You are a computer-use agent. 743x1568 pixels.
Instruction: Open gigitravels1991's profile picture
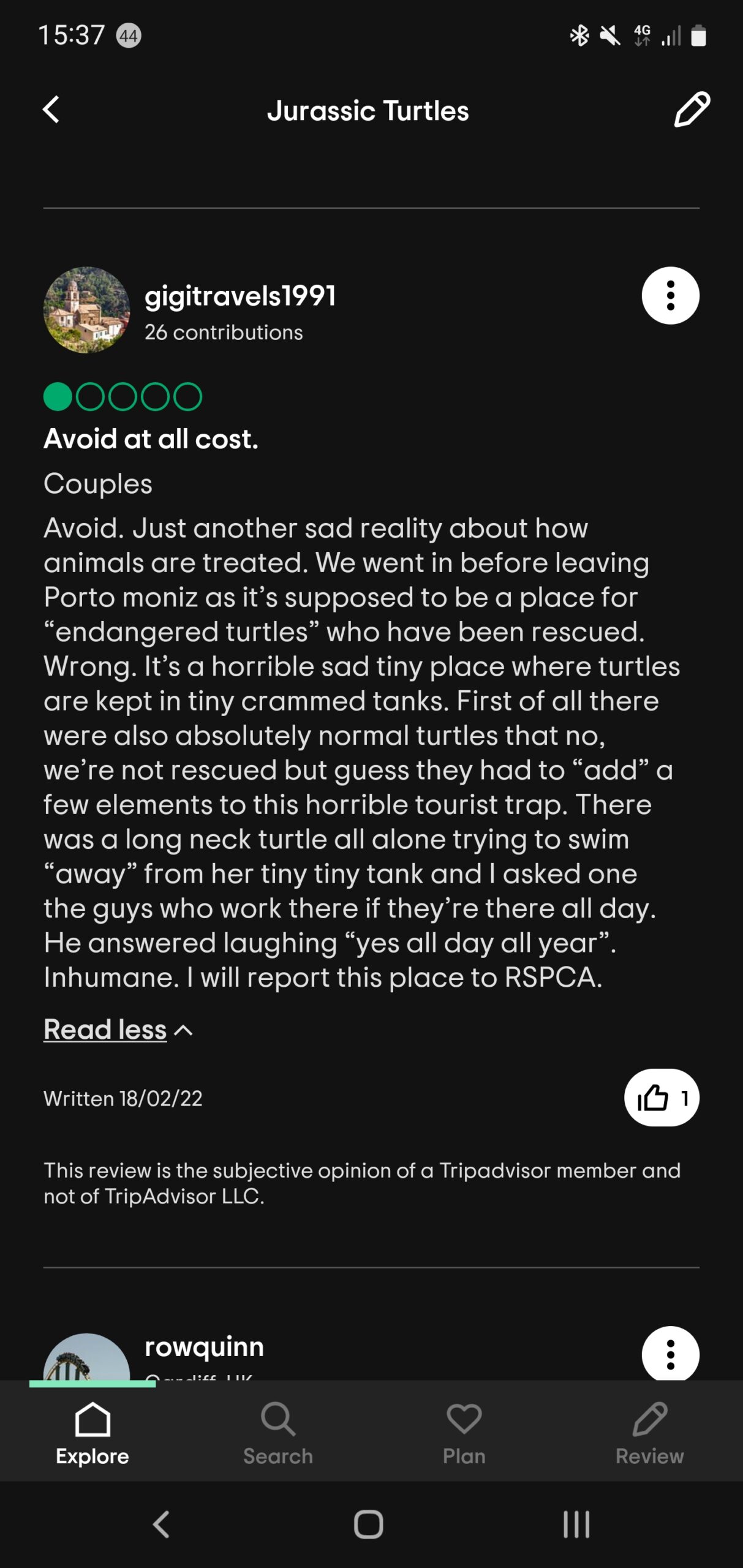[86, 310]
